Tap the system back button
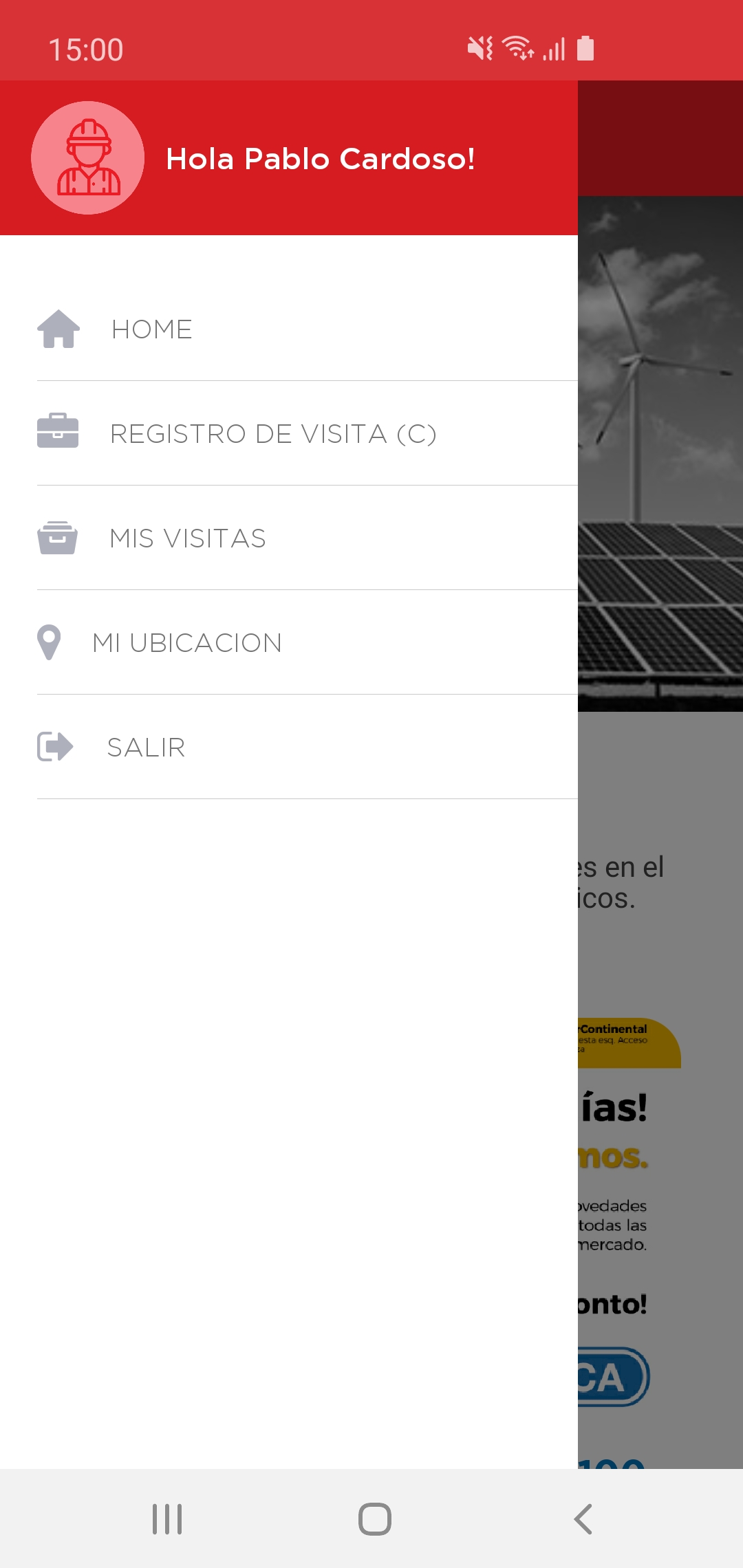 pos(583,1519)
